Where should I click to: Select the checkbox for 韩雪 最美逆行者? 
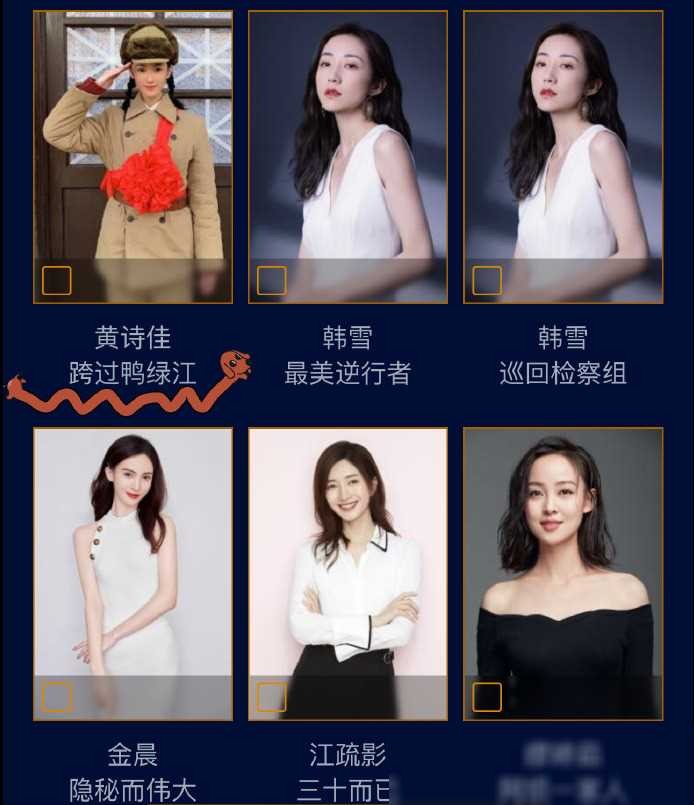(x=272, y=281)
